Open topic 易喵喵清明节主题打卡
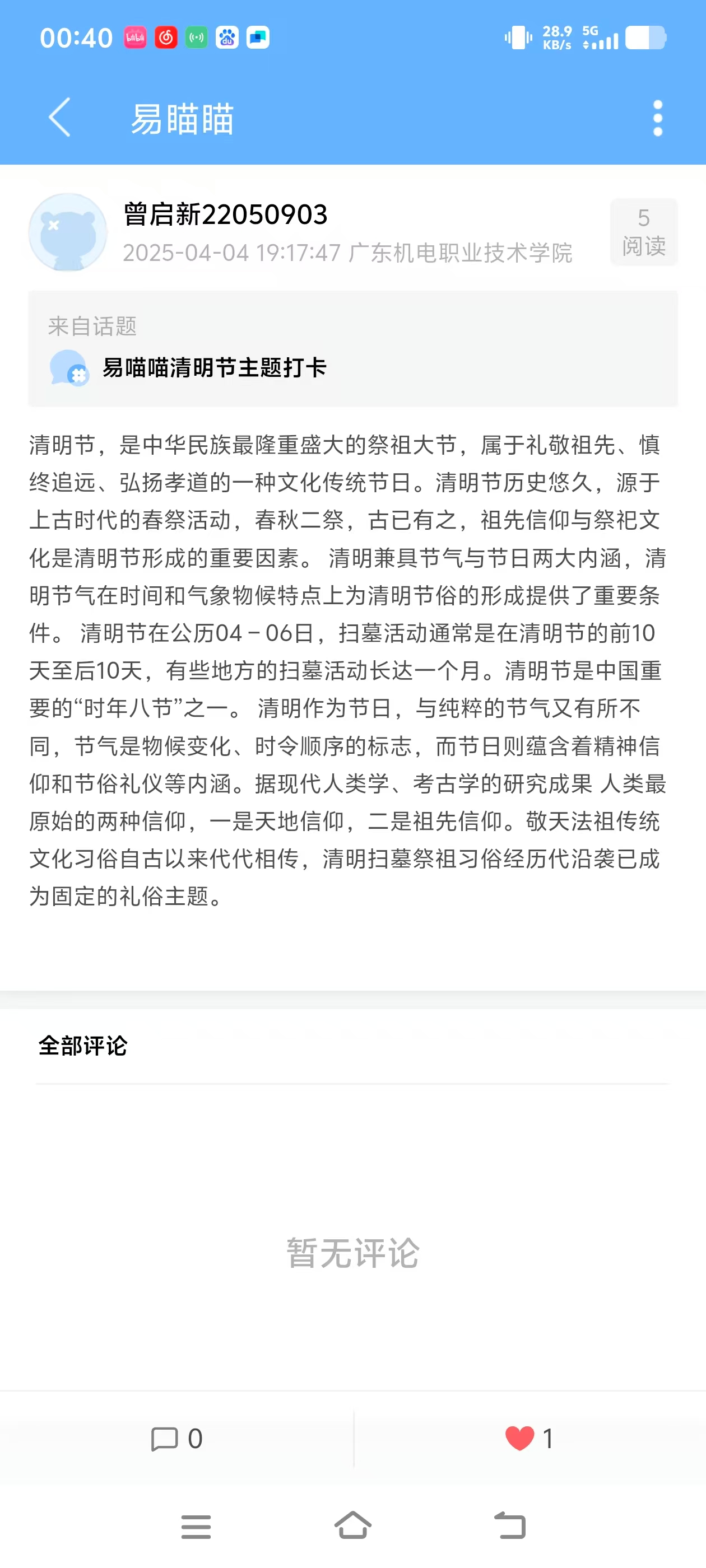This screenshot has height=1568, width=706. pyautogui.click(x=213, y=368)
